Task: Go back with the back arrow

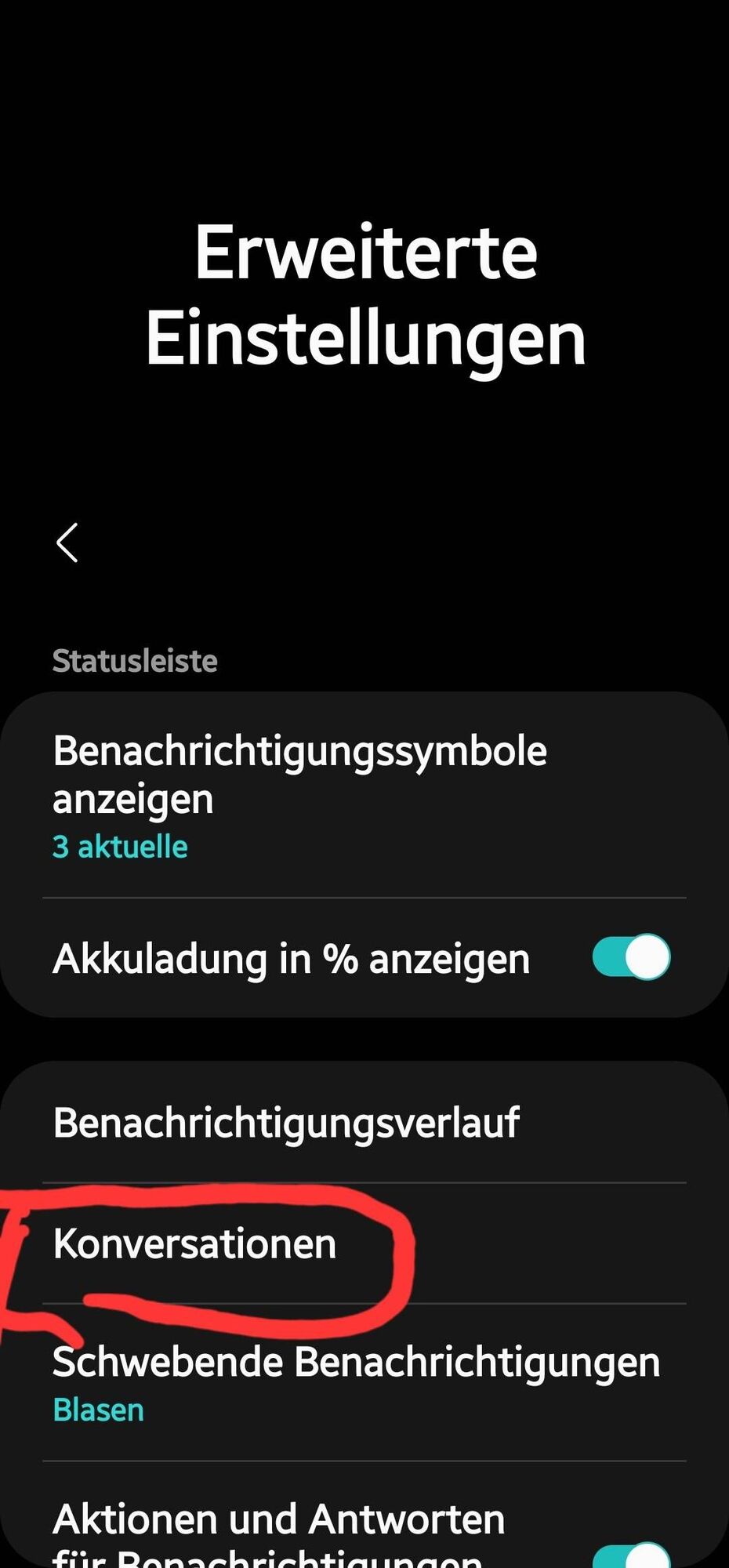Action: tap(67, 543)
